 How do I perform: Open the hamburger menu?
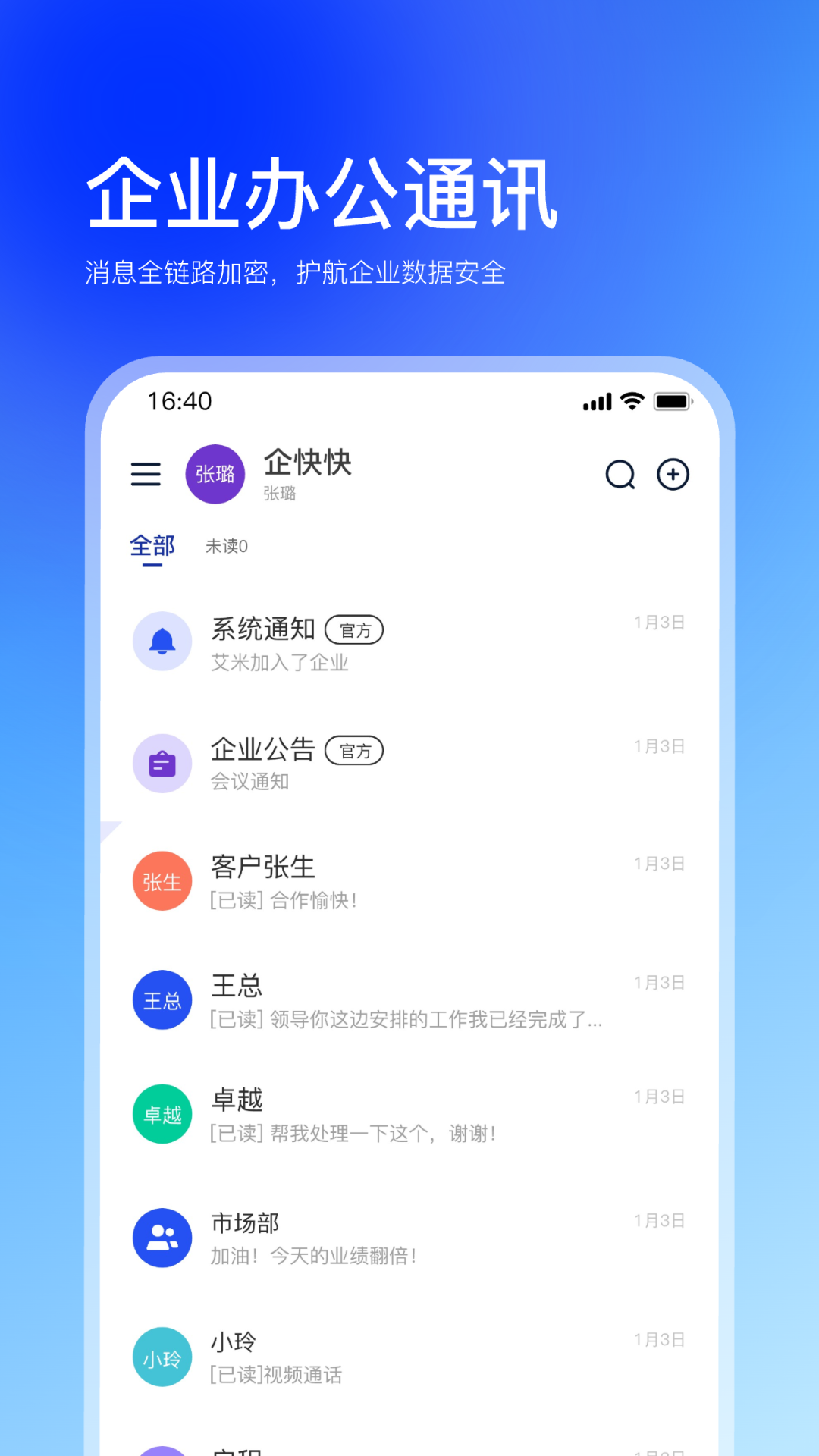(146, 474)
